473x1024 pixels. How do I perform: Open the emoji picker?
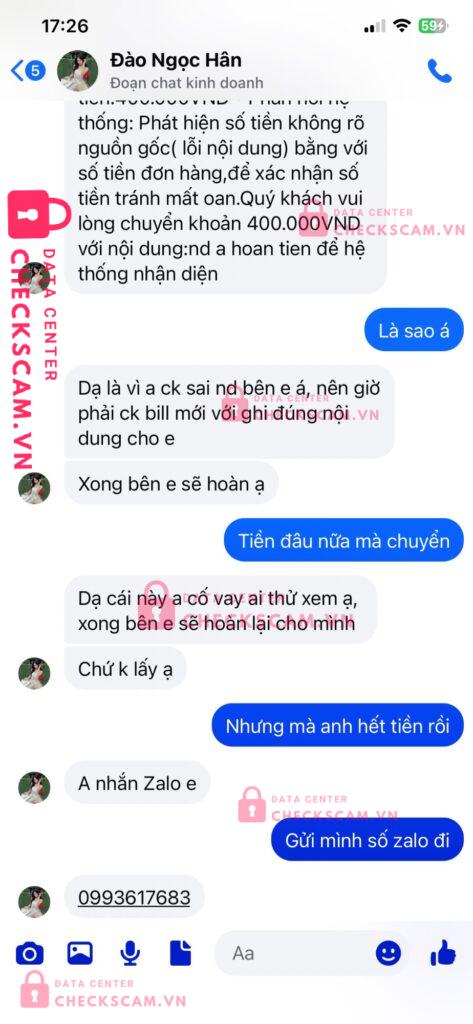(x=388, y=953)
